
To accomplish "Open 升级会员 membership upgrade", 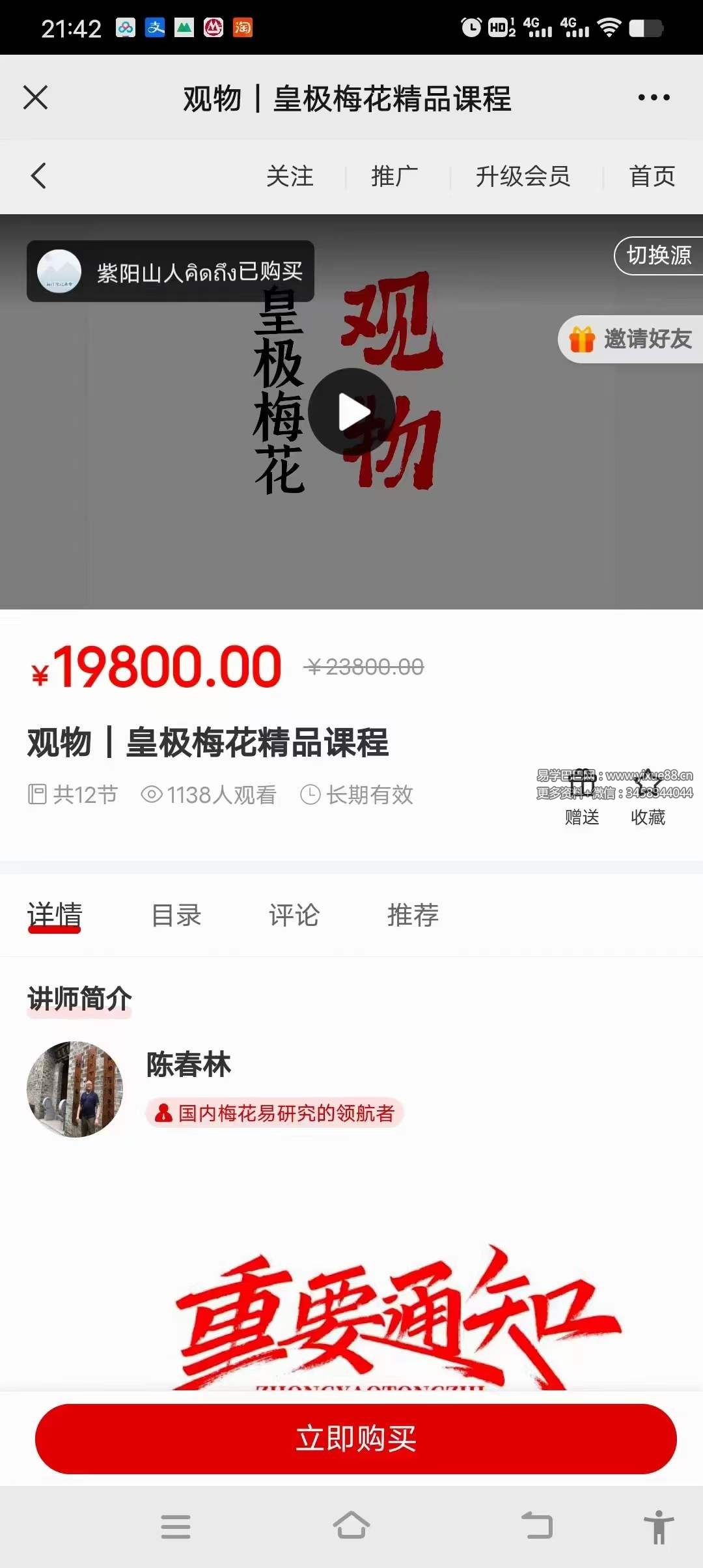I will tap(523, 177).
